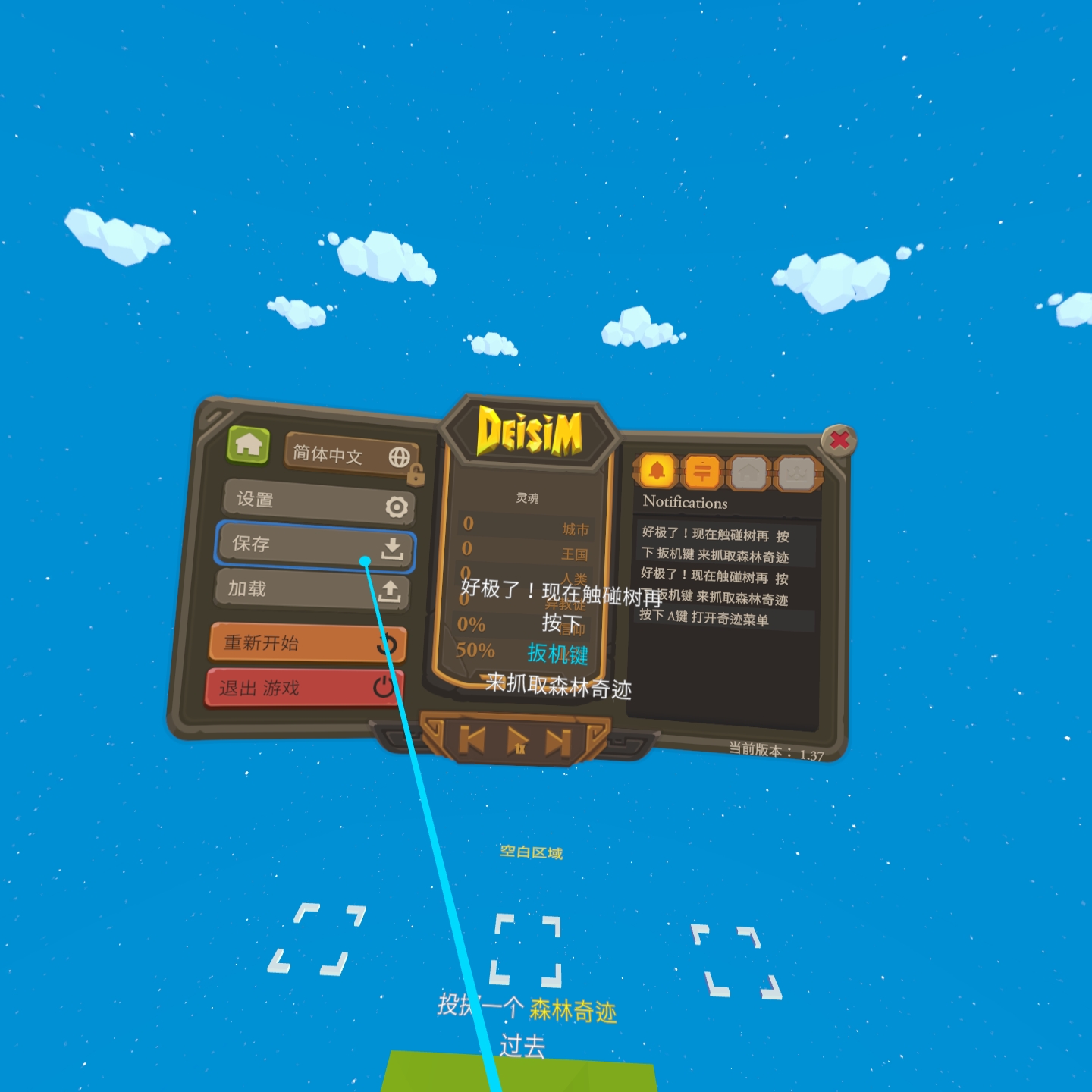Tap the green home icon

(248, 444)
